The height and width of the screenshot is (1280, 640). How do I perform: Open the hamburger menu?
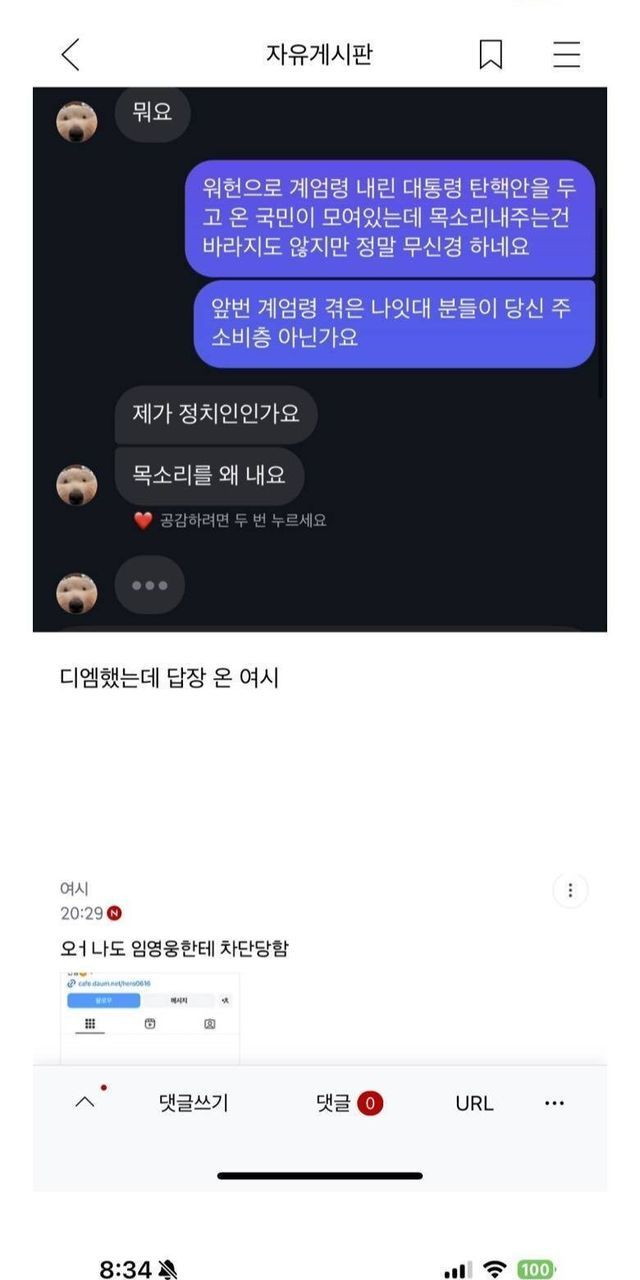pos(567,54)
